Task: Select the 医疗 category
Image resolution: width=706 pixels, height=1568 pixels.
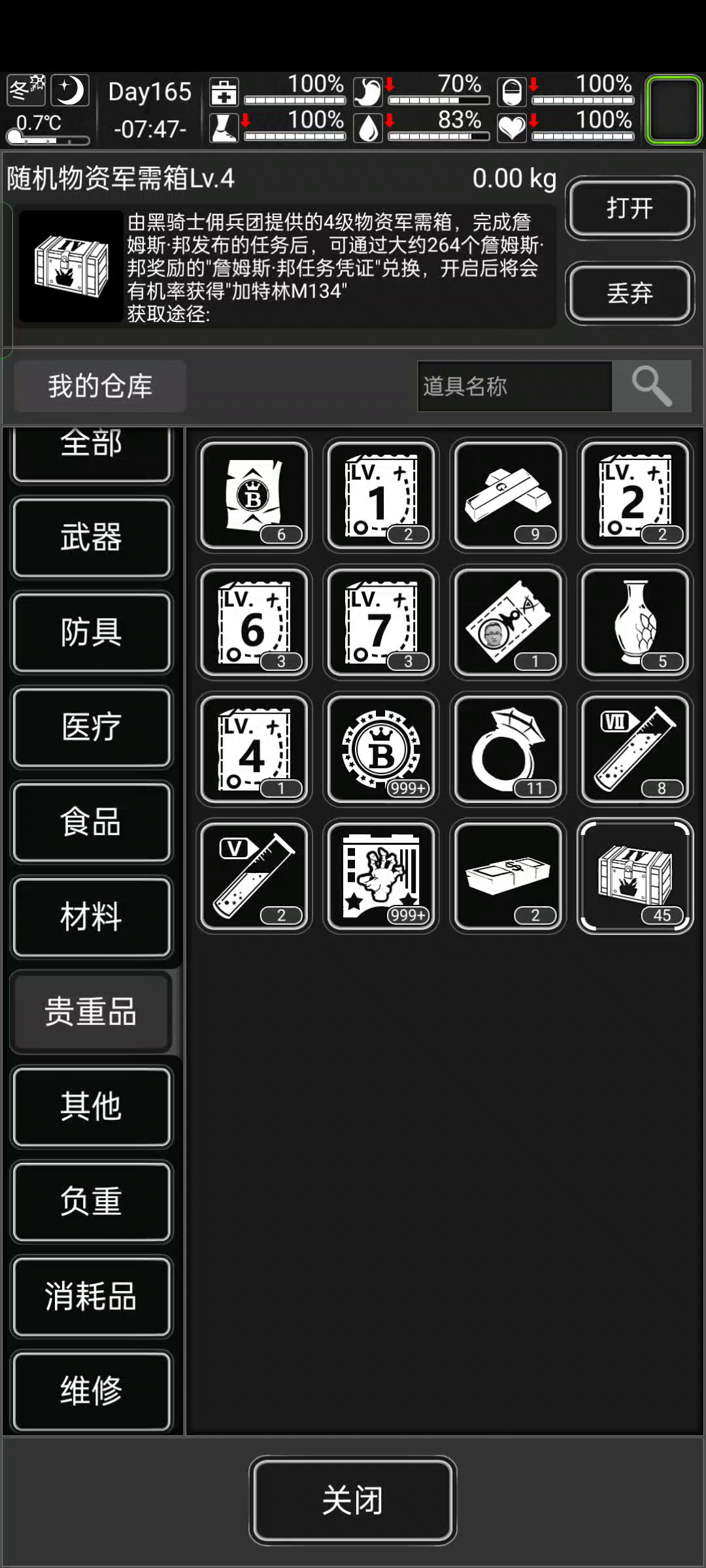Action: [x=92, y=727]
